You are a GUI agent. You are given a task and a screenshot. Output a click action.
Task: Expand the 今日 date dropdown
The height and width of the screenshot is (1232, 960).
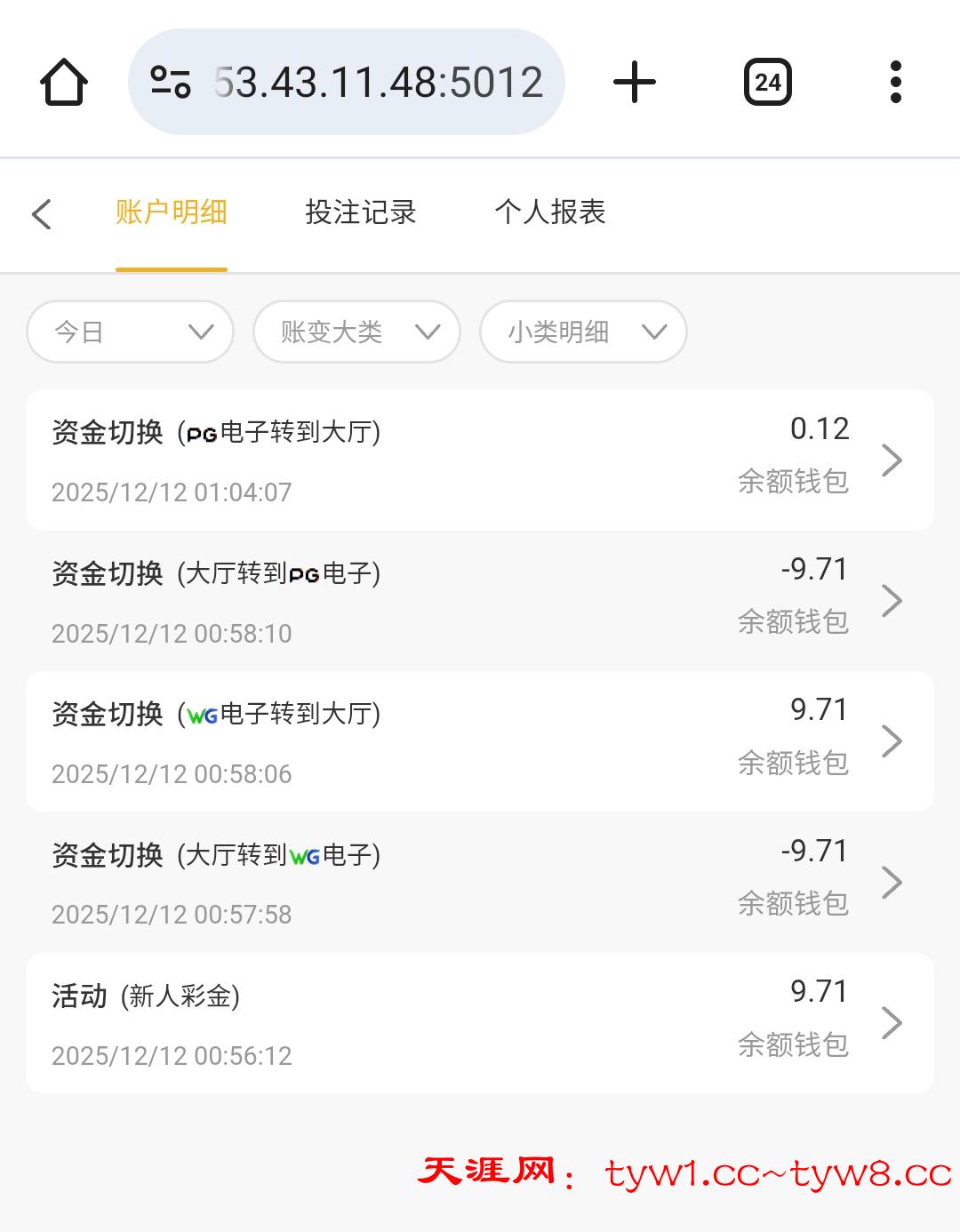(131, 332)
